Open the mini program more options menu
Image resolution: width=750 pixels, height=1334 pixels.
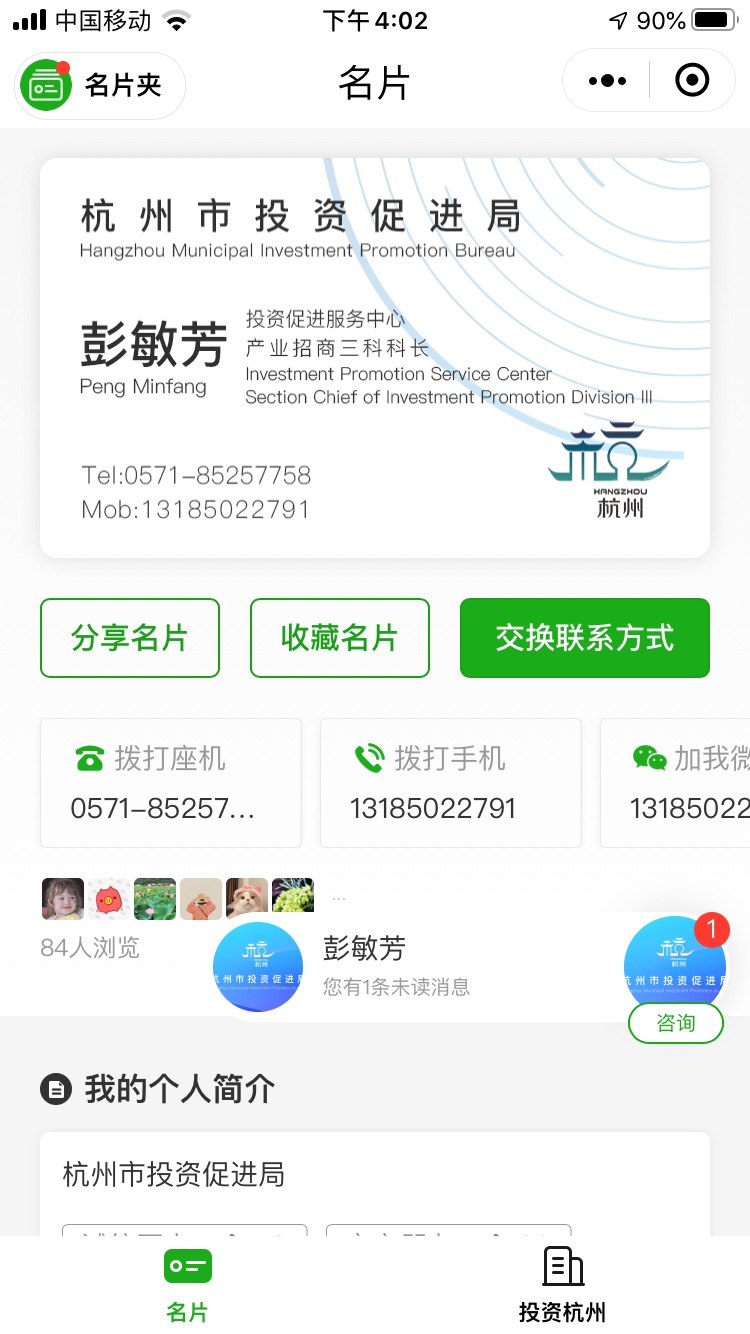[x=607, y=81]
